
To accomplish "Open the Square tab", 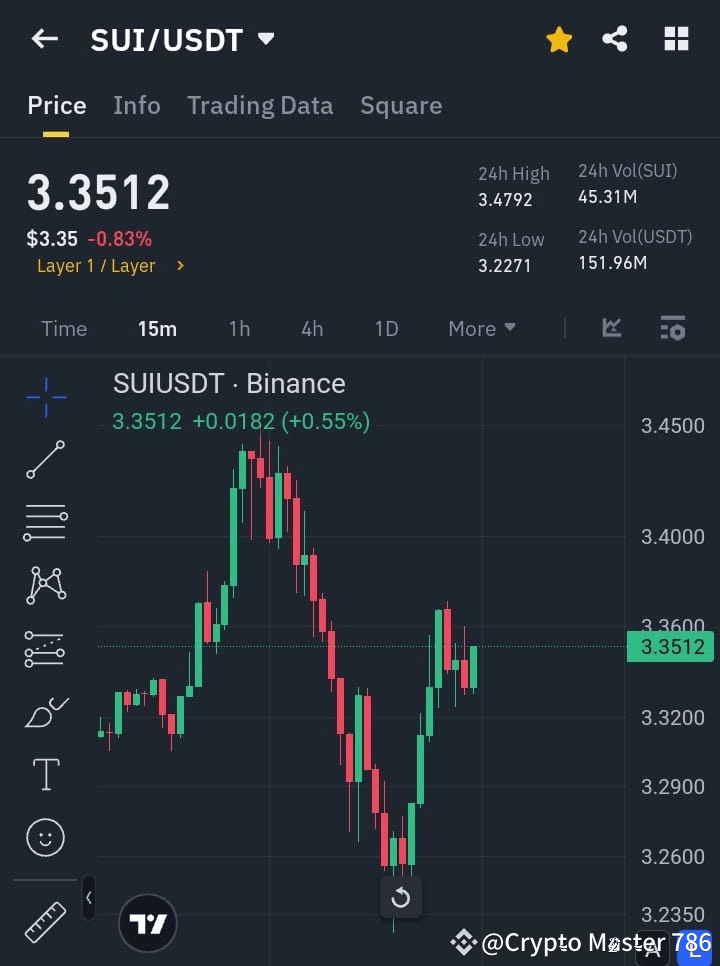I will tap(401, 105).
